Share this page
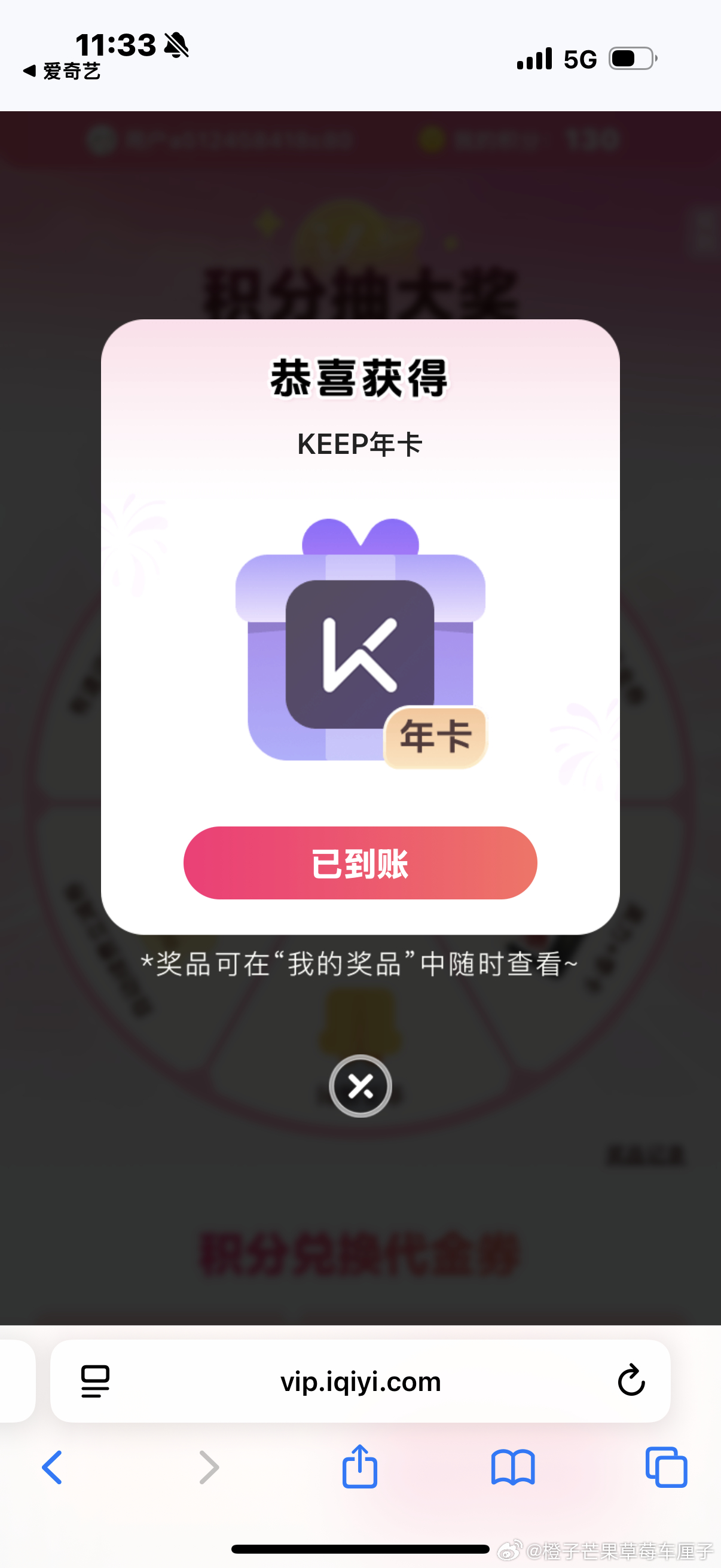 [360, 1467]
